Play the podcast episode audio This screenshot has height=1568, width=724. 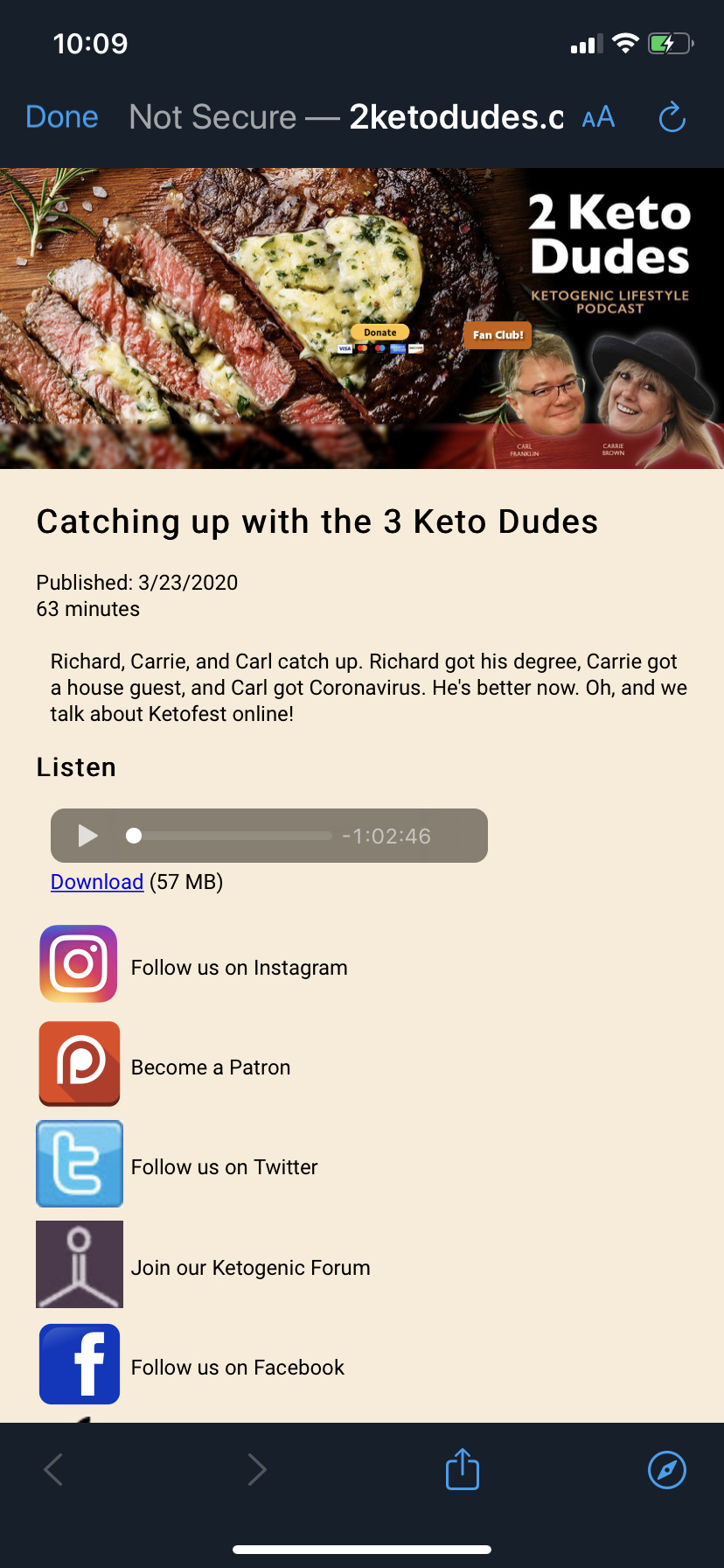(x=87, y=836)
